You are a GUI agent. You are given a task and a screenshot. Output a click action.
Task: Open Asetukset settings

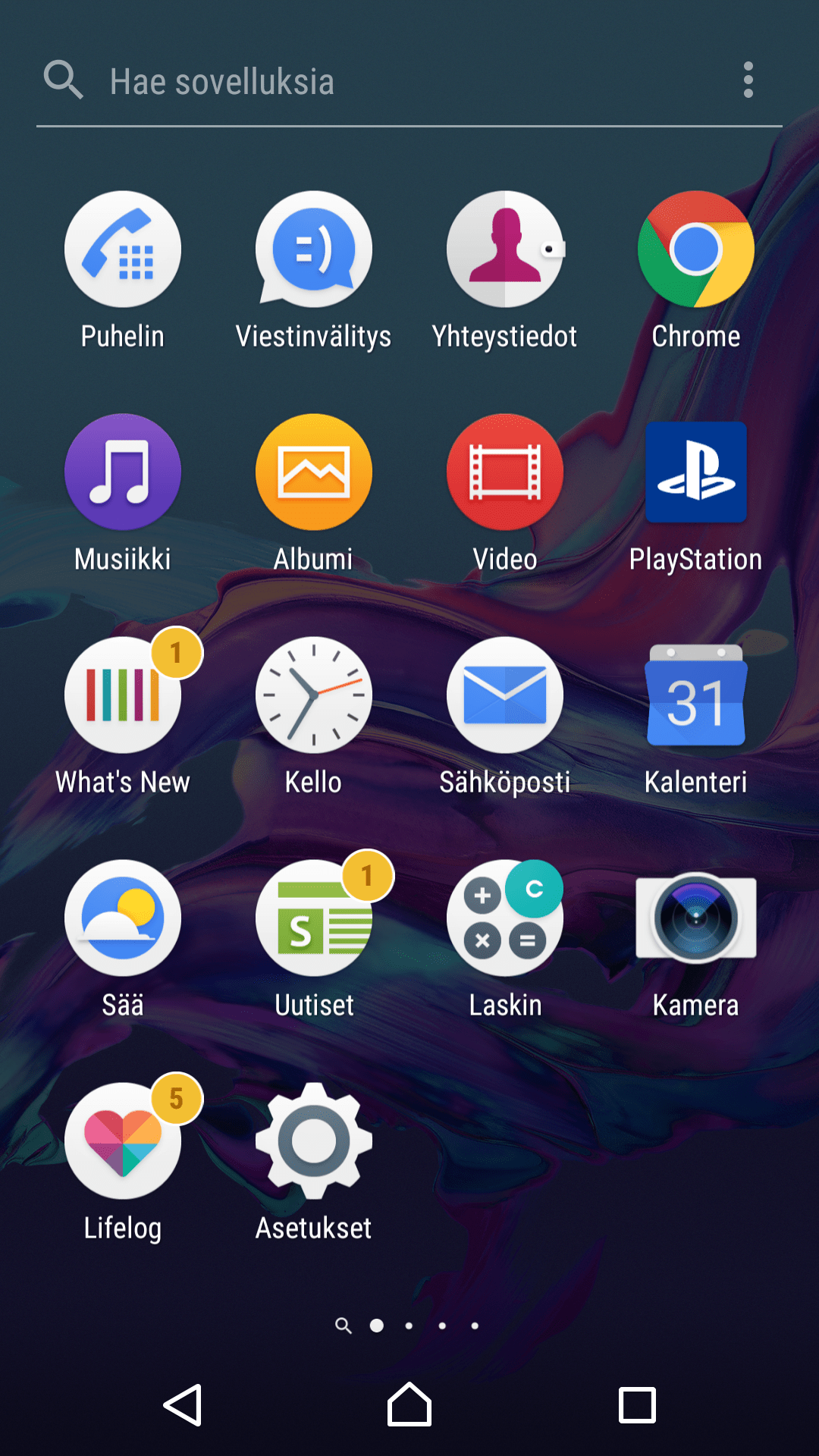[x=314, y=1141]
